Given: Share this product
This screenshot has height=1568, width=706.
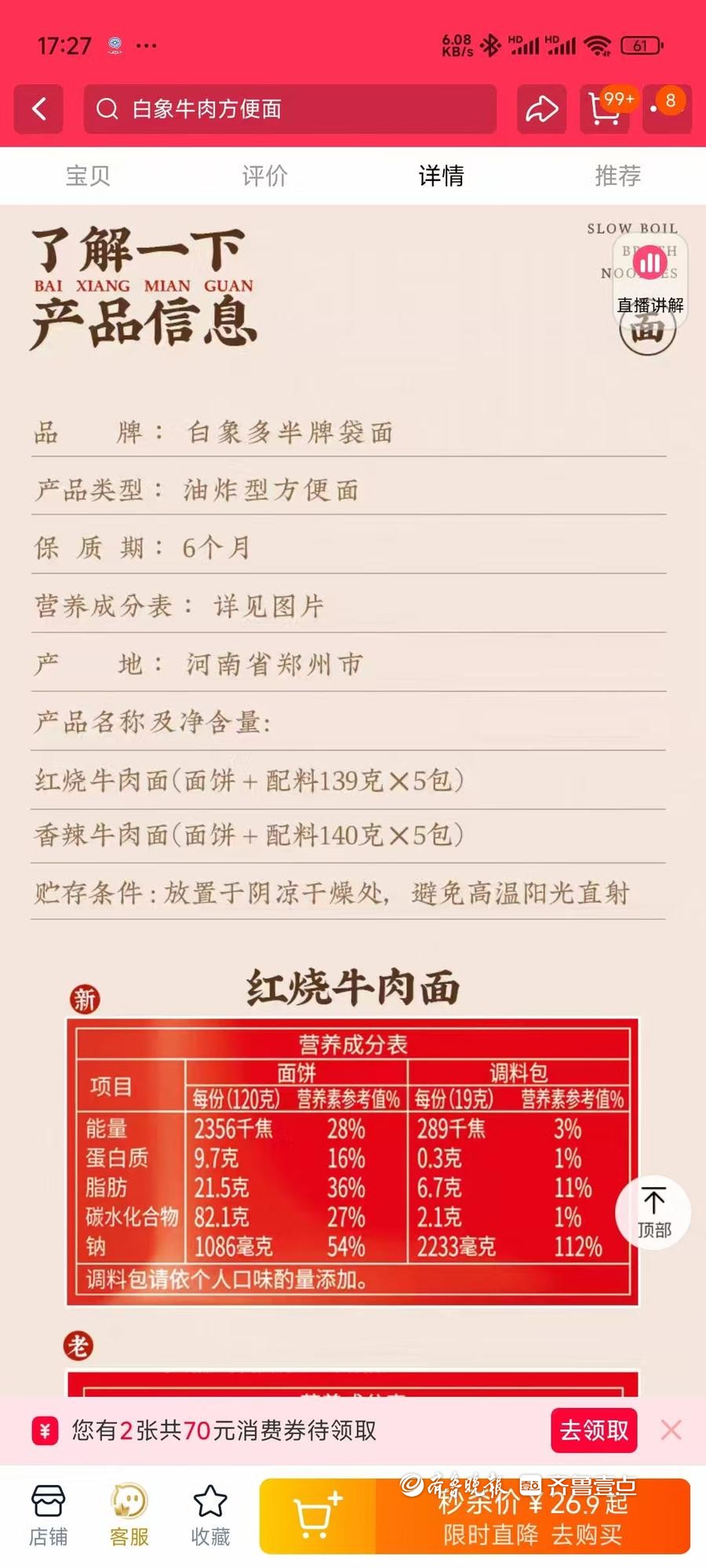Looking at the screenshot, I should pos(541,109).
